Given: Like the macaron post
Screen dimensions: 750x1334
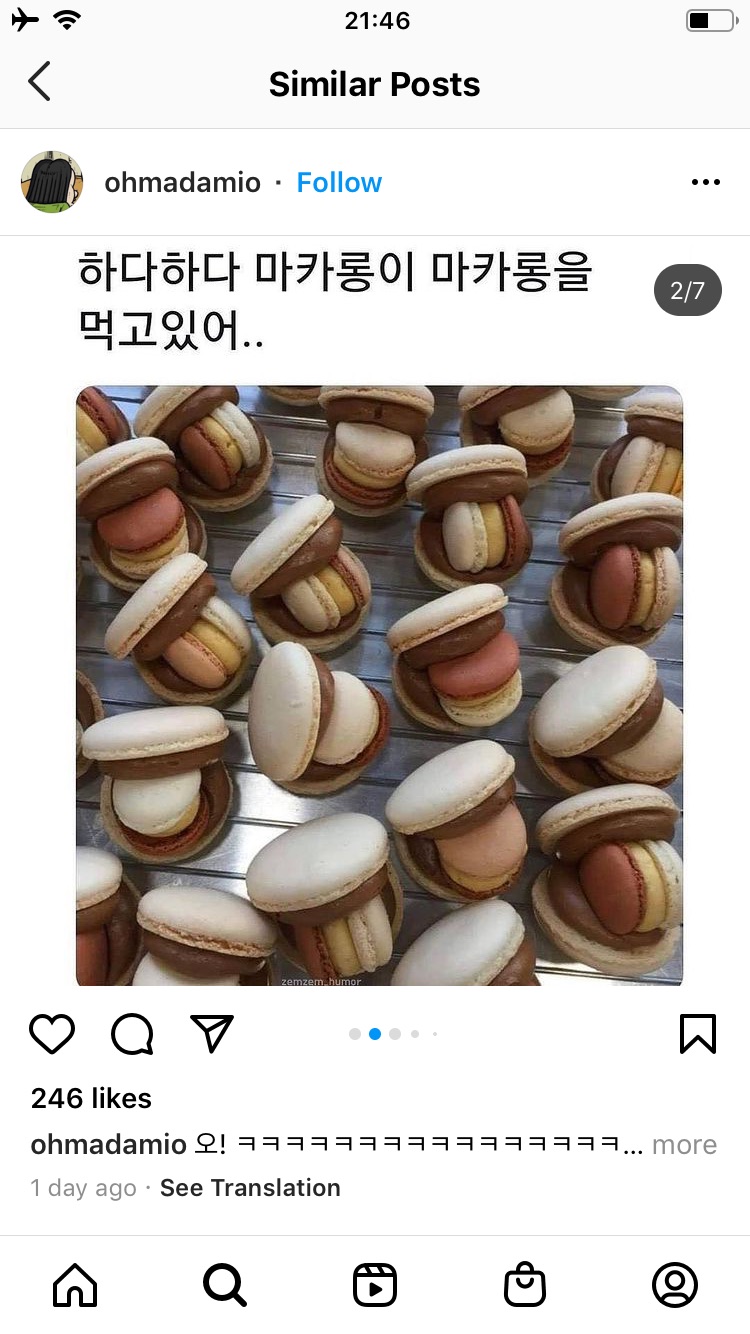Looking at the screenshot, I should (x=52, y=1034).
